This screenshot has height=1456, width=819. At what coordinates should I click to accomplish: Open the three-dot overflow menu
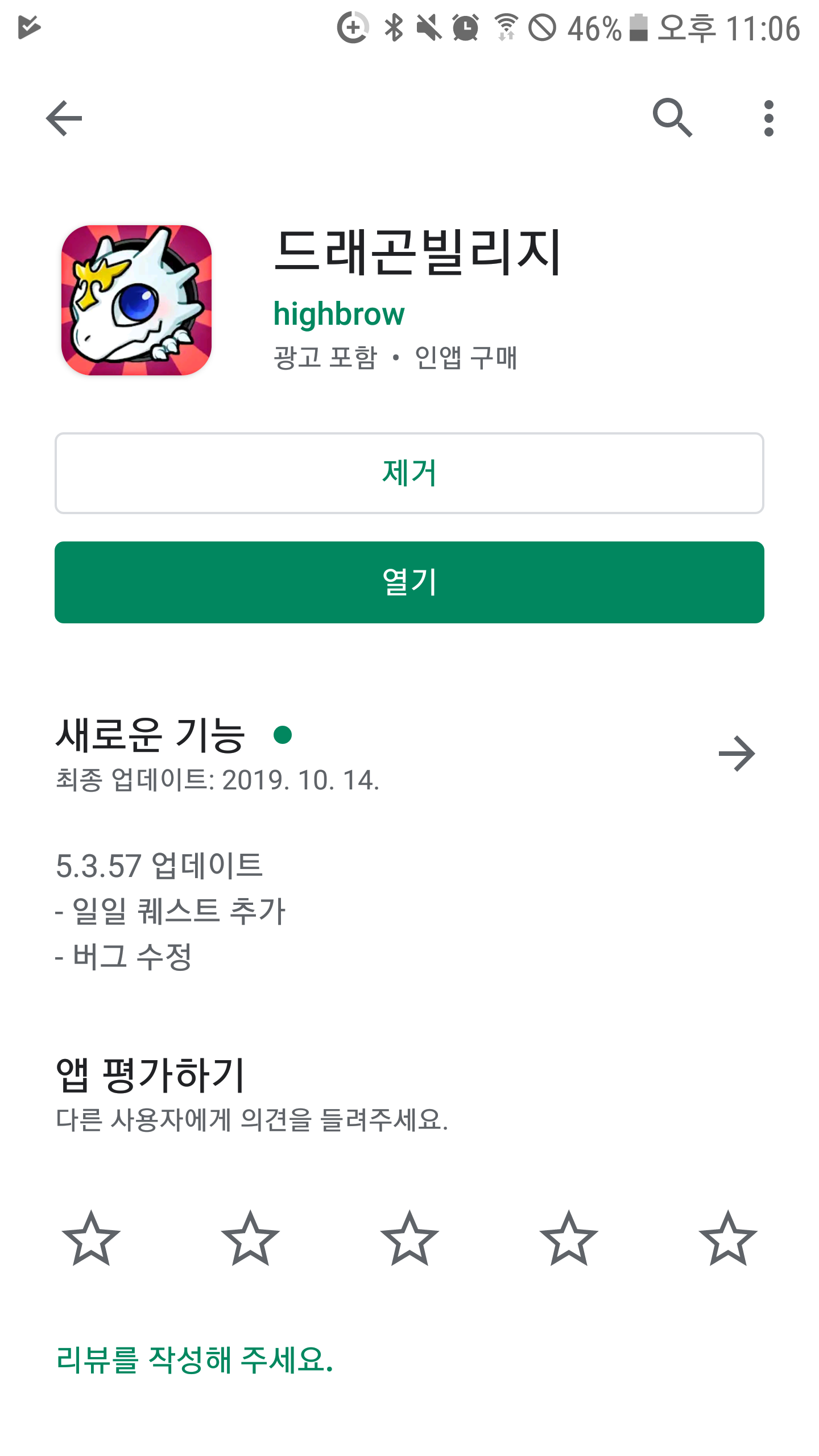coord(769,118)
